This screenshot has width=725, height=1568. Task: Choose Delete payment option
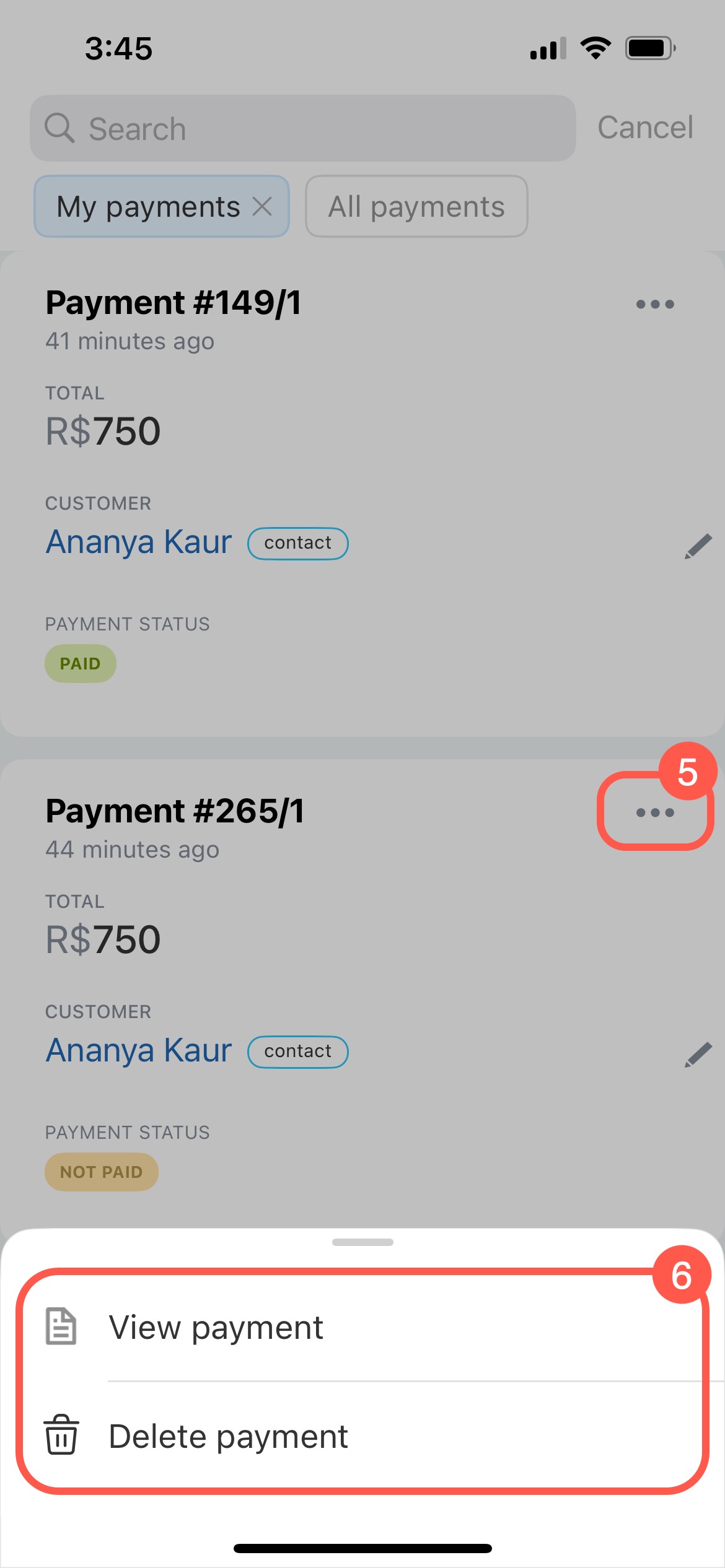(362, 1435)
